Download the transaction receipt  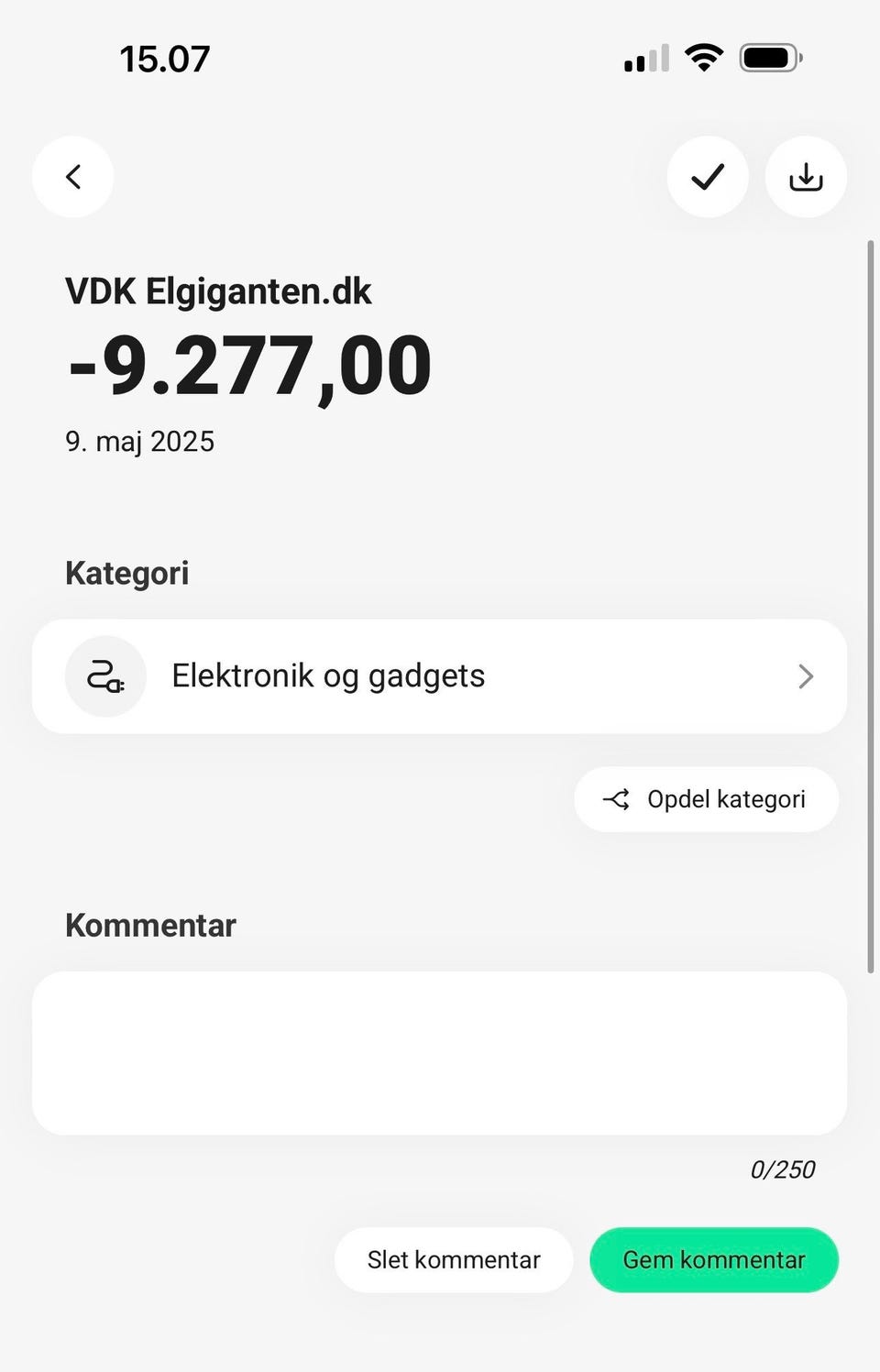[806, 177]
